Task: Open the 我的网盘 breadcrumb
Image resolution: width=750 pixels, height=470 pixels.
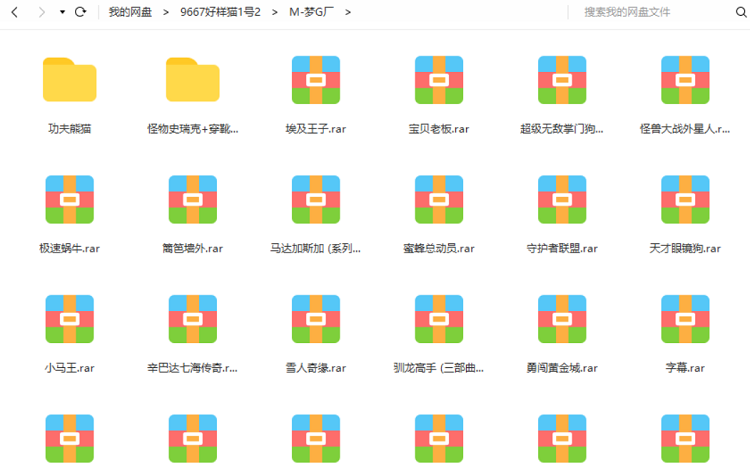Action: pos(130,12)
